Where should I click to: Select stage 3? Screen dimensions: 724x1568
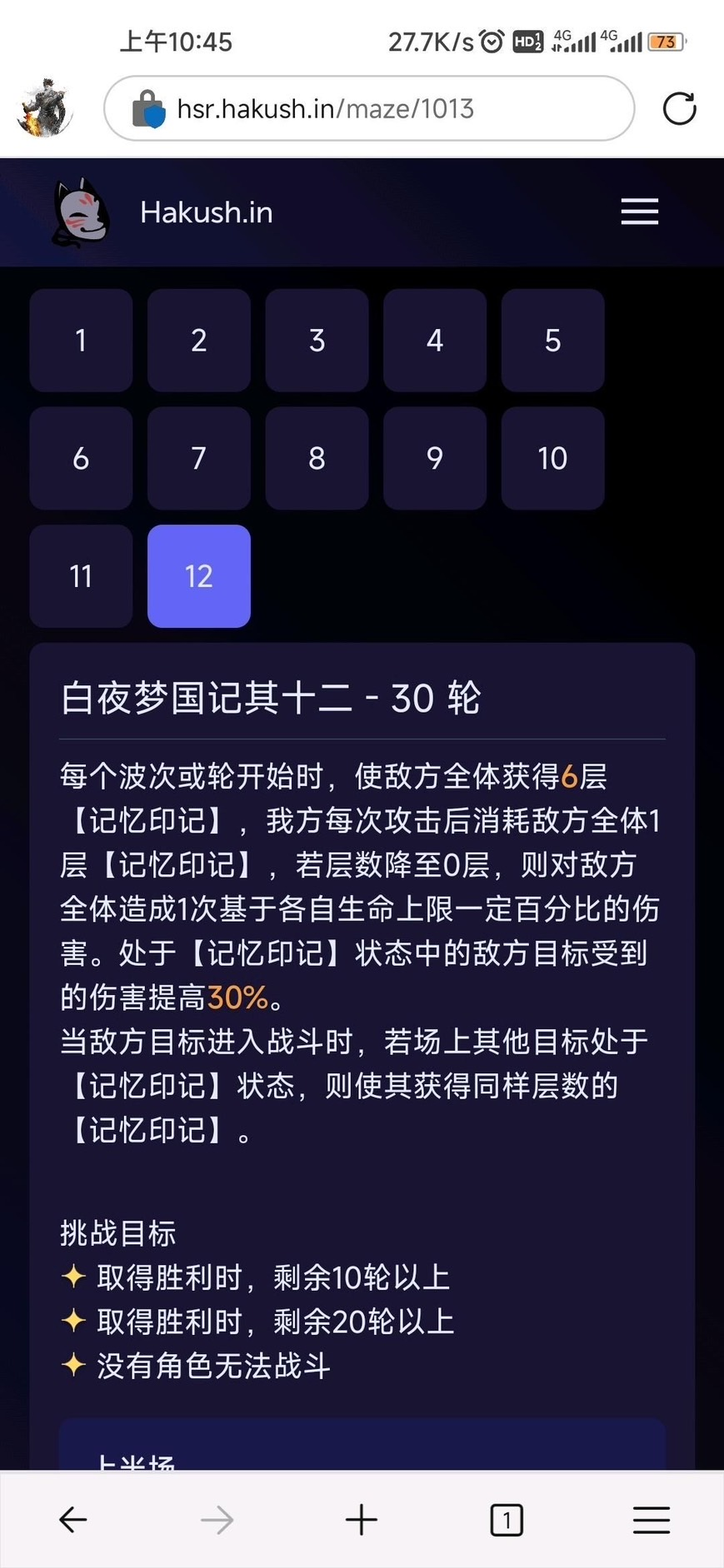tap(317, 340)
